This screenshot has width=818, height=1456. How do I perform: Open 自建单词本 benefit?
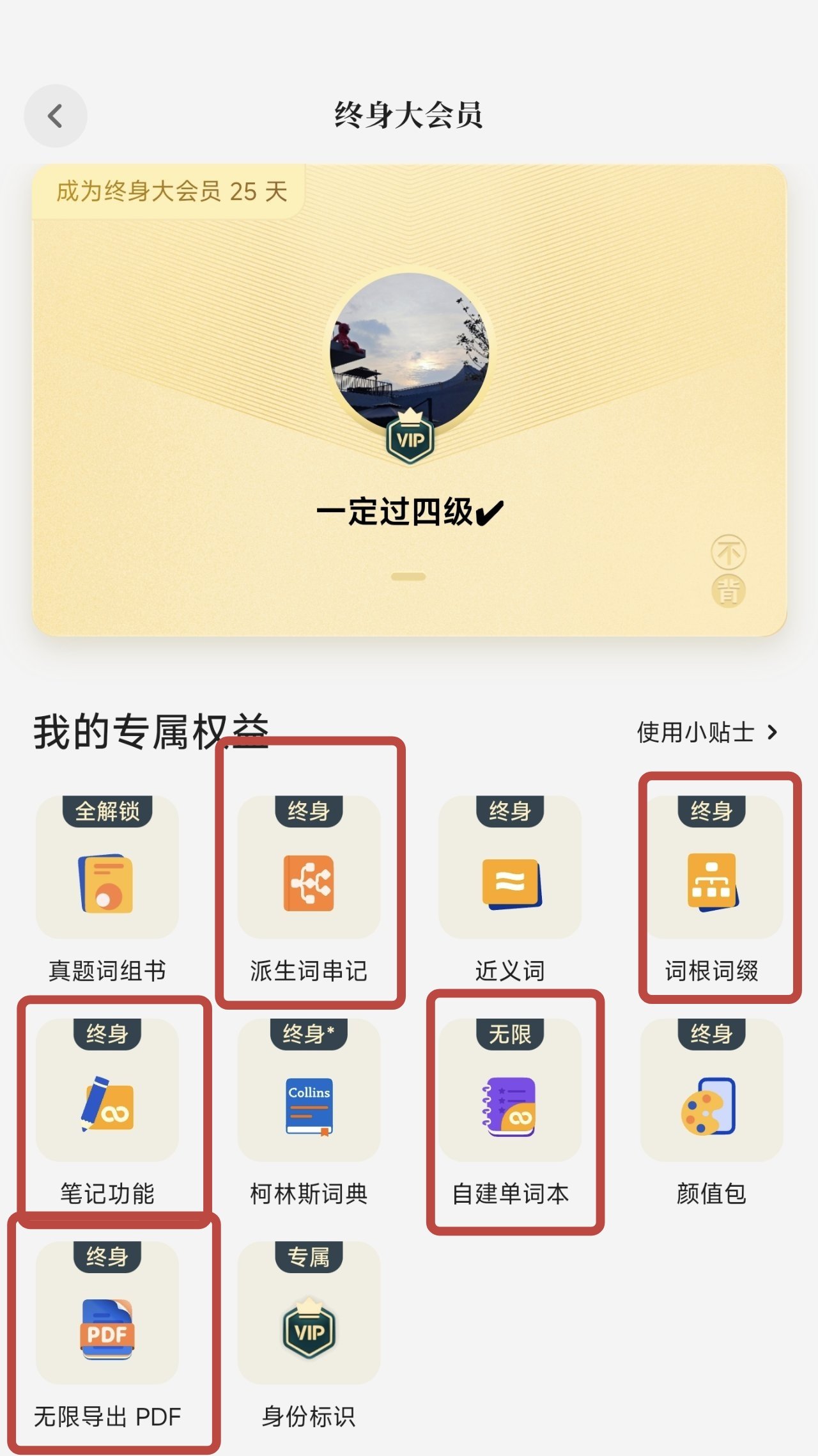point(510,1106)
